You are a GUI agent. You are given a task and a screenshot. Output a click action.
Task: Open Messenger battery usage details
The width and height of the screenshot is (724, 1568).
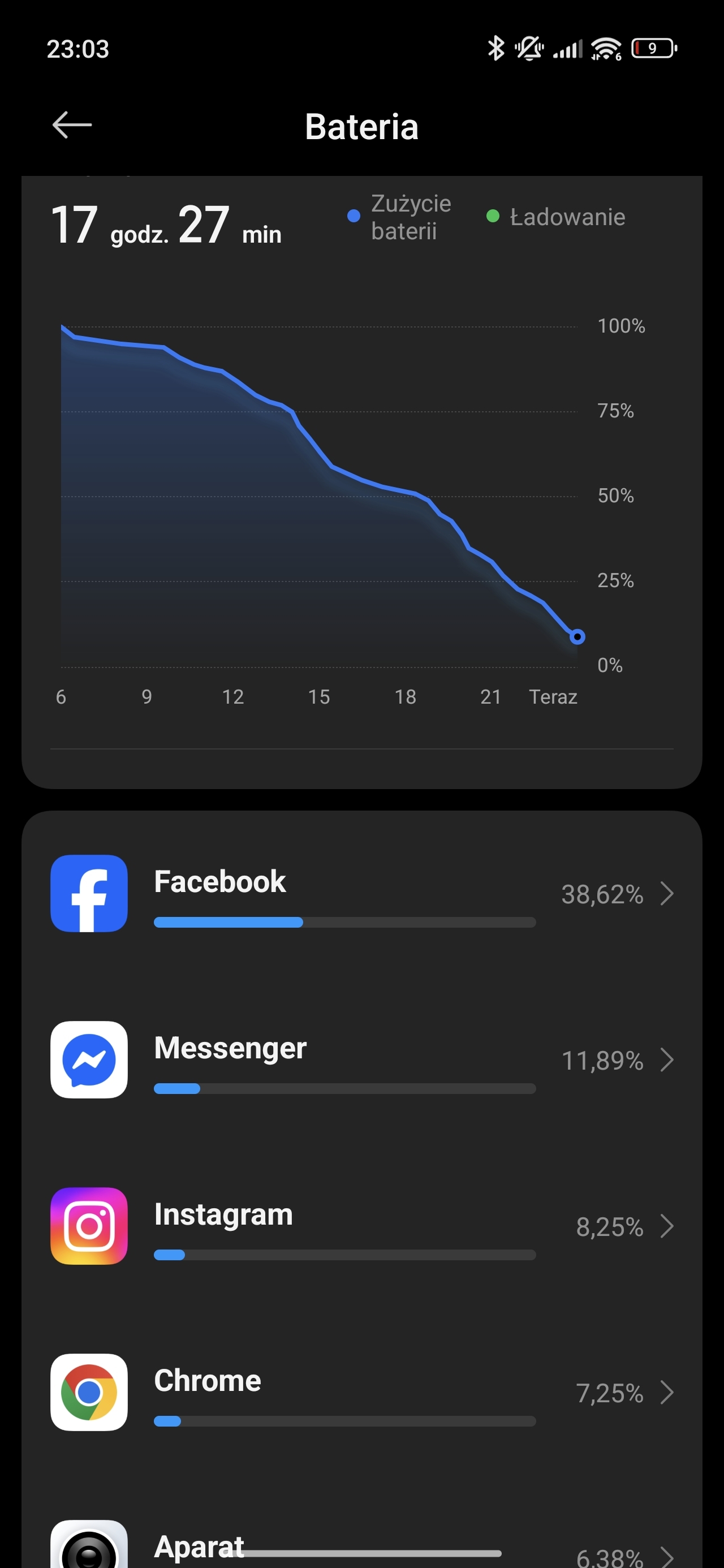pos(361,1059)
